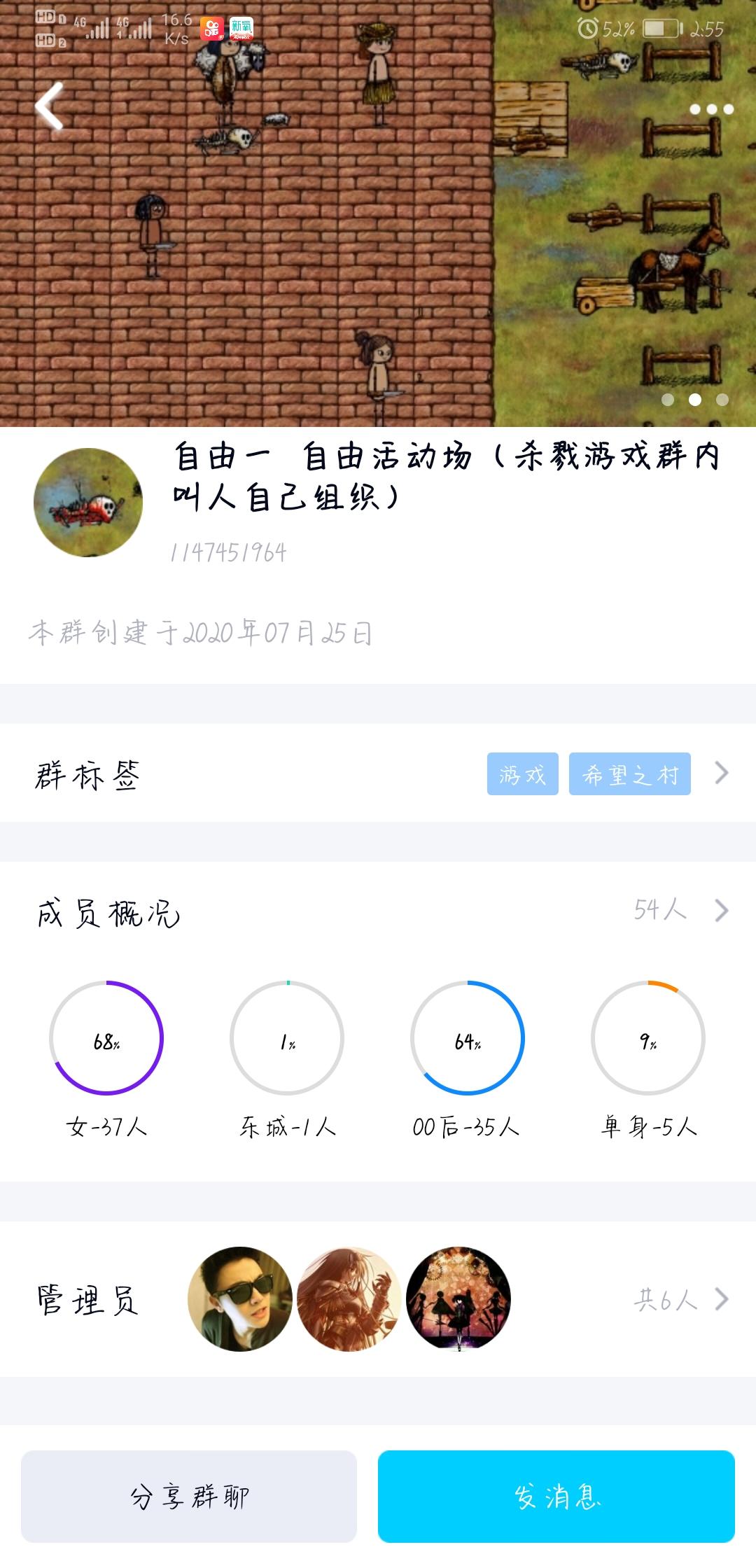Open the sunglasses administrator avatar
The height and width of the screenshot is (1568, 756).
click(240, 1299)
